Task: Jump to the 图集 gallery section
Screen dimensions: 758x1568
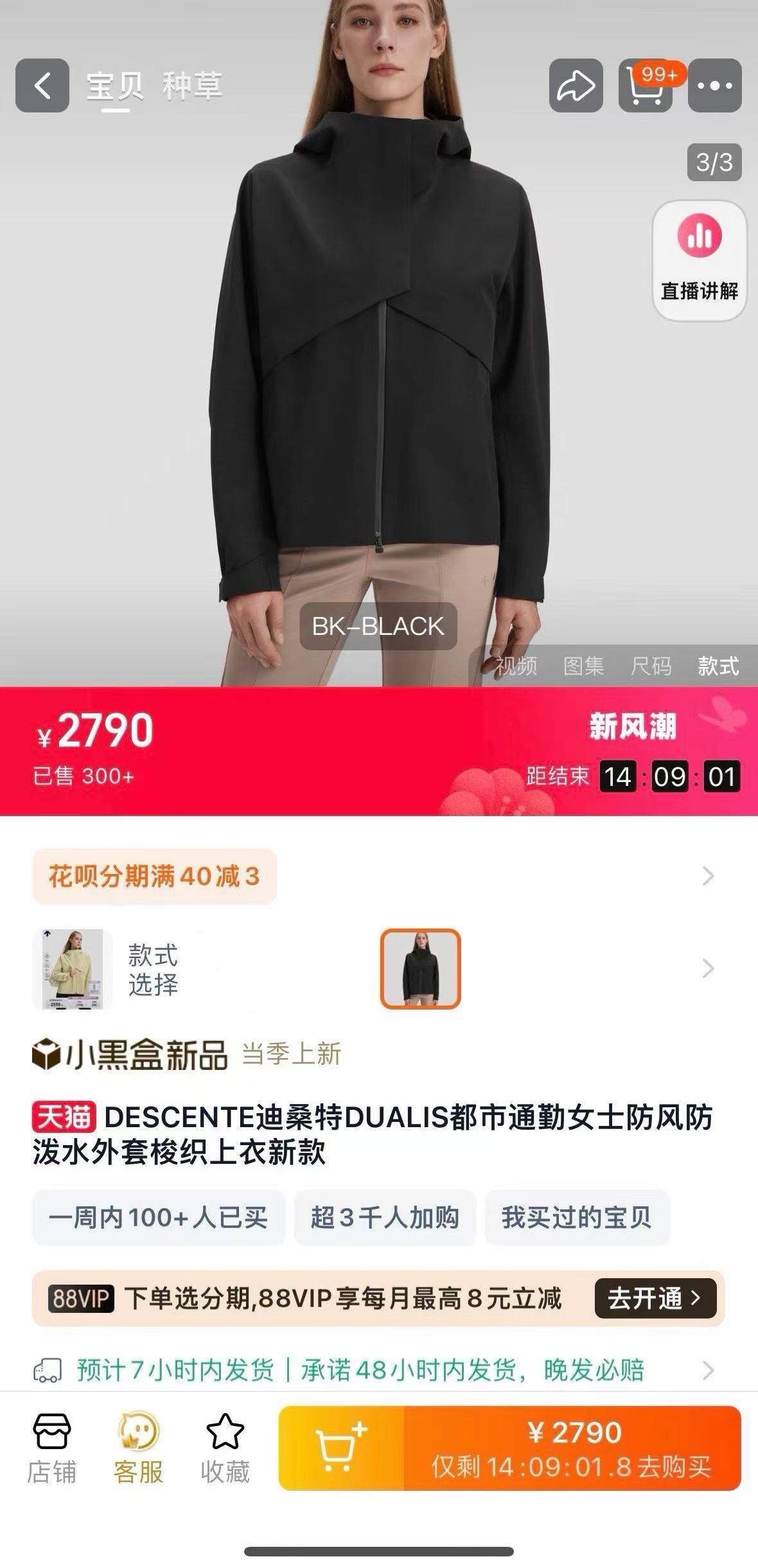Action: (x=583, y=666)
